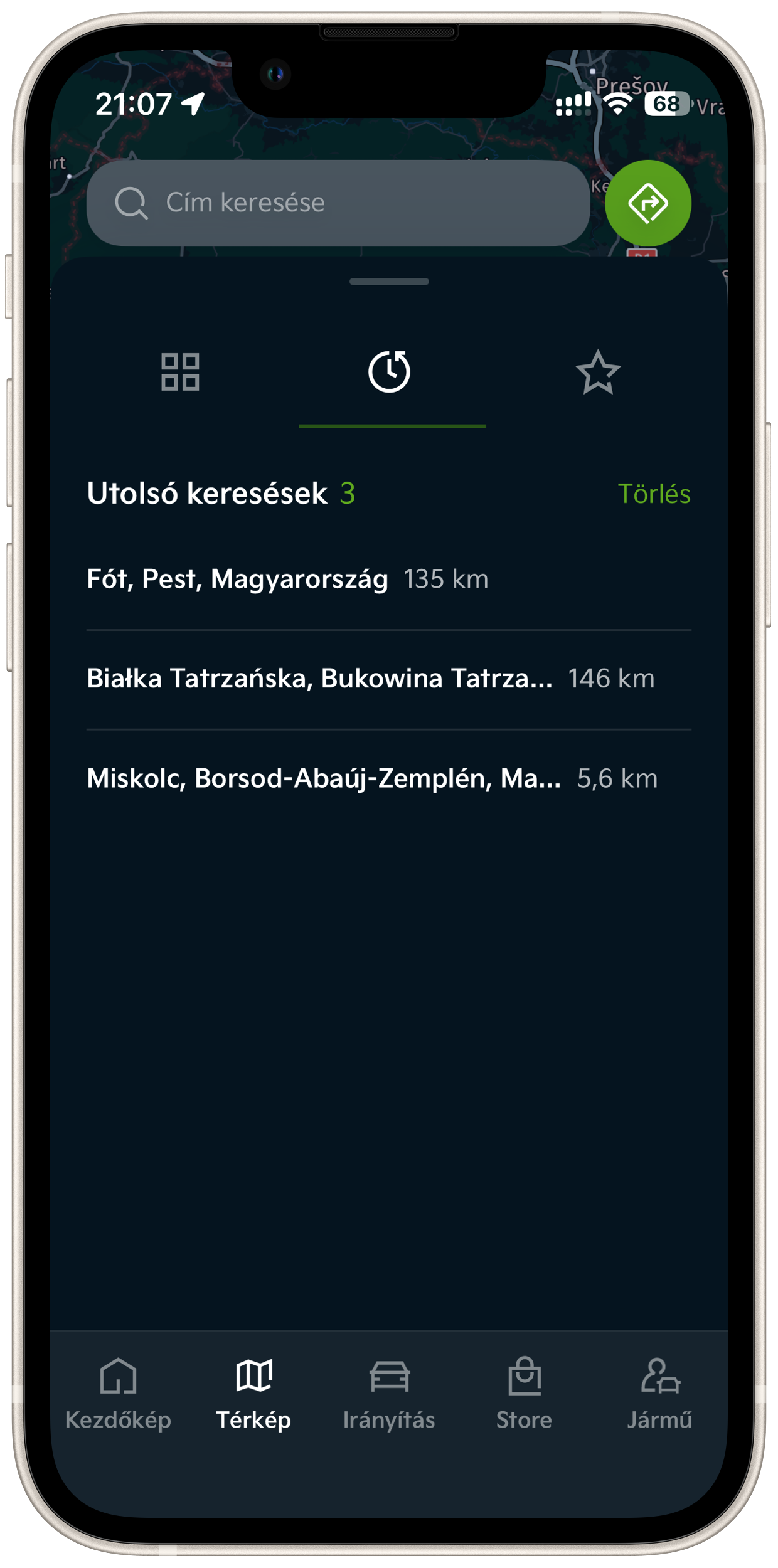Screen dimensions: 778x1568
Task: Open the Białka Tatrzańska recent search
Action: [370, 679]
